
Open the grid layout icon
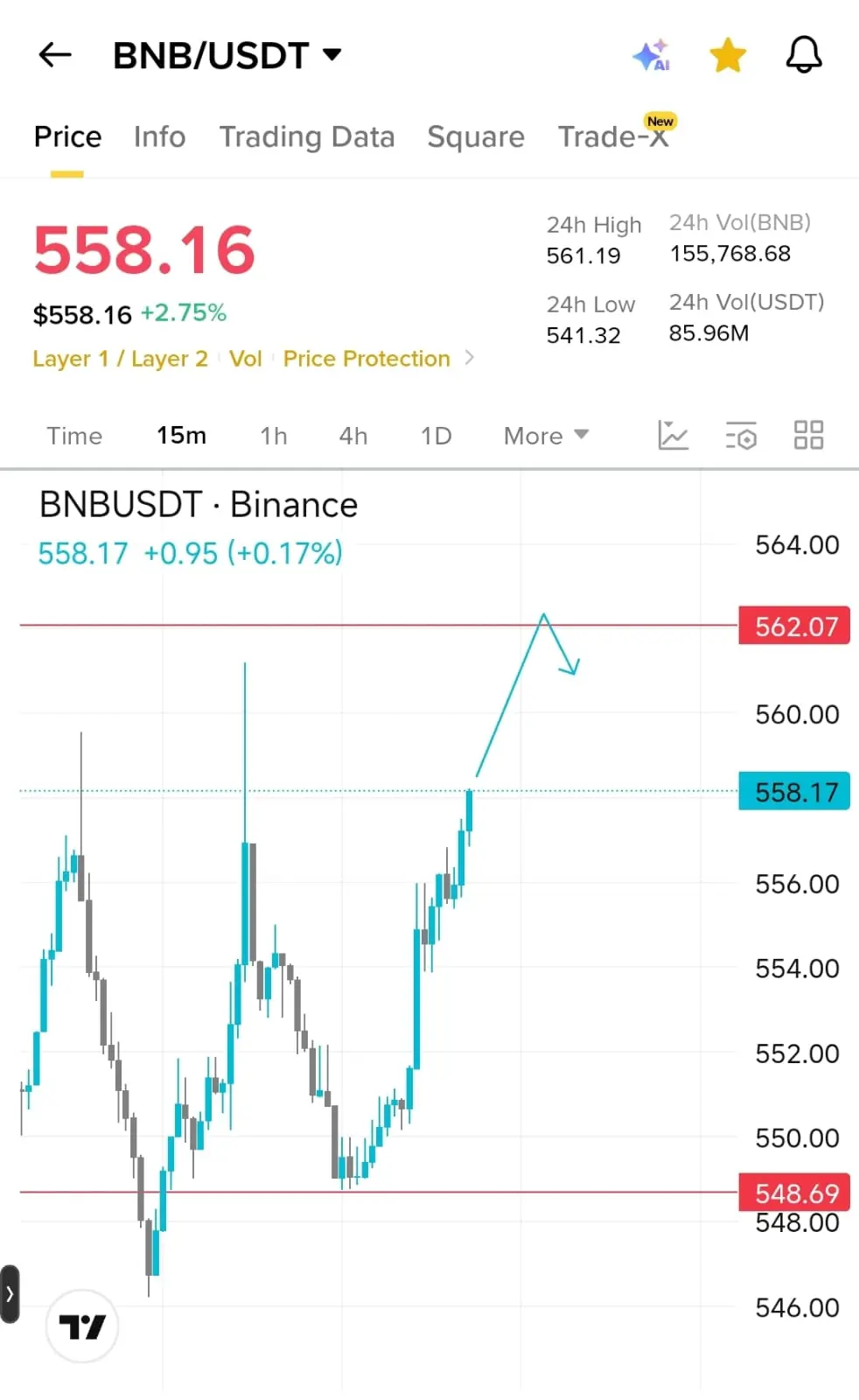point(808,435)
